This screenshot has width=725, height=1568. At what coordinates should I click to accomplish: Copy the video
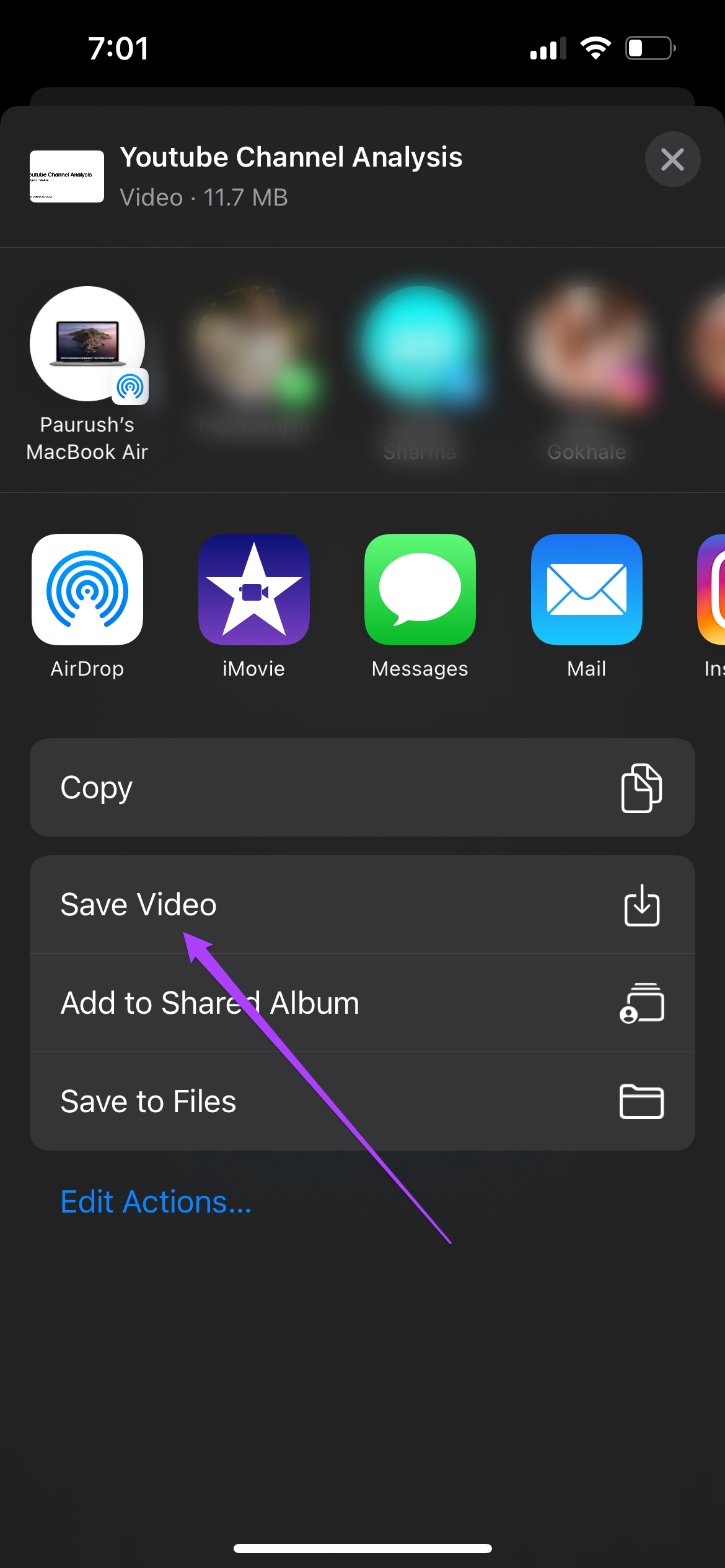pyautogui.click(x=362, y=787)
